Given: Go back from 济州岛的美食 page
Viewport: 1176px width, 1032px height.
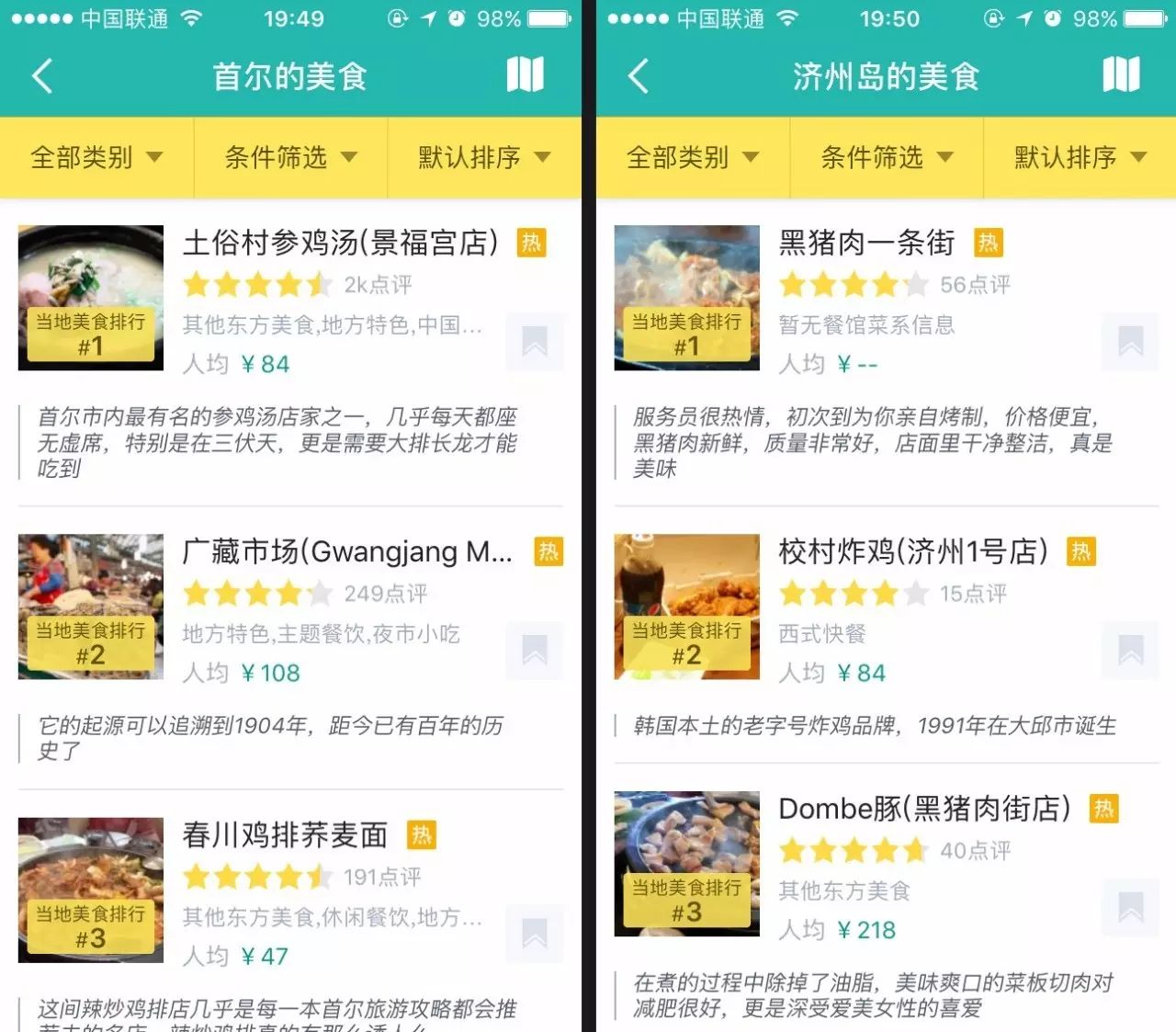Looking at the screenshot, I should [x=639, y=76].
